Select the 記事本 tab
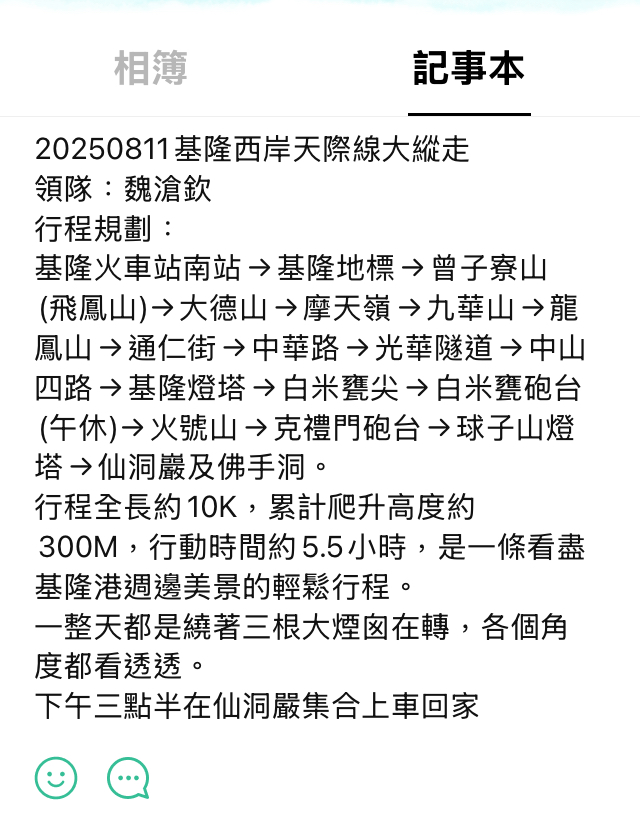640x816 pixels. pos(469,69)
